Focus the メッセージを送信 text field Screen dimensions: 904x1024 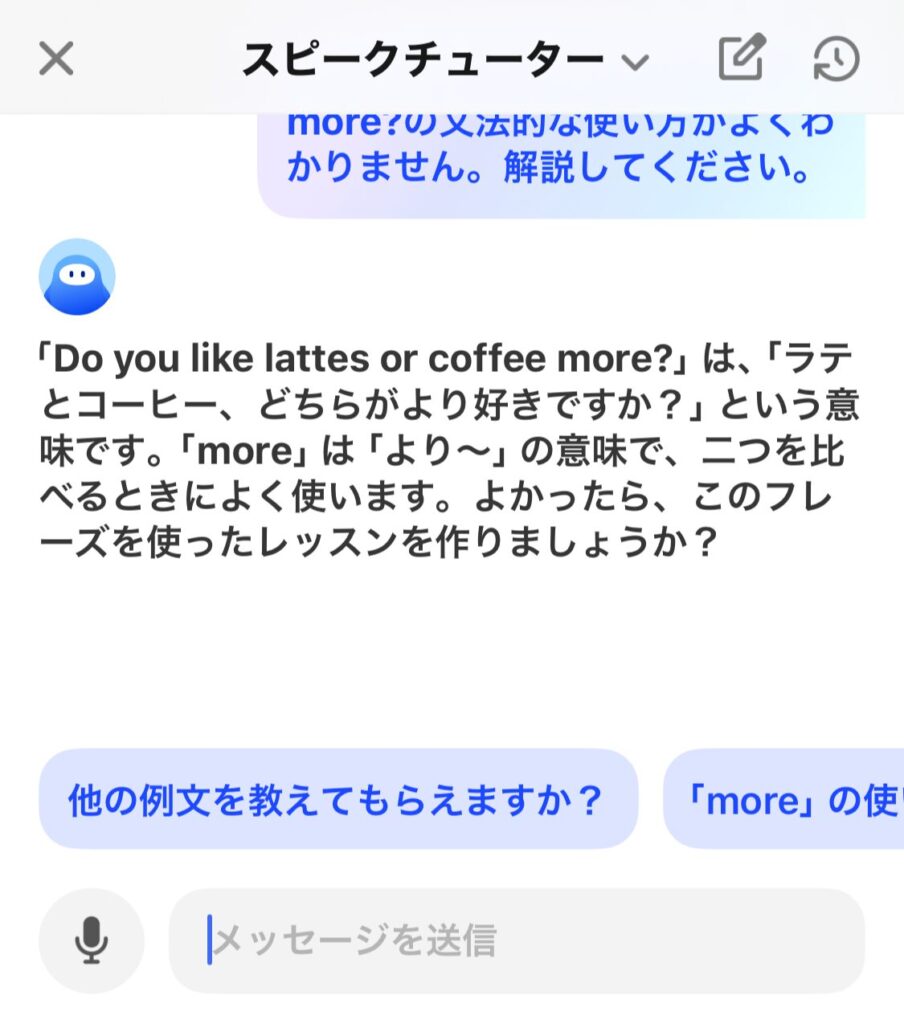(x=516, y=941)
